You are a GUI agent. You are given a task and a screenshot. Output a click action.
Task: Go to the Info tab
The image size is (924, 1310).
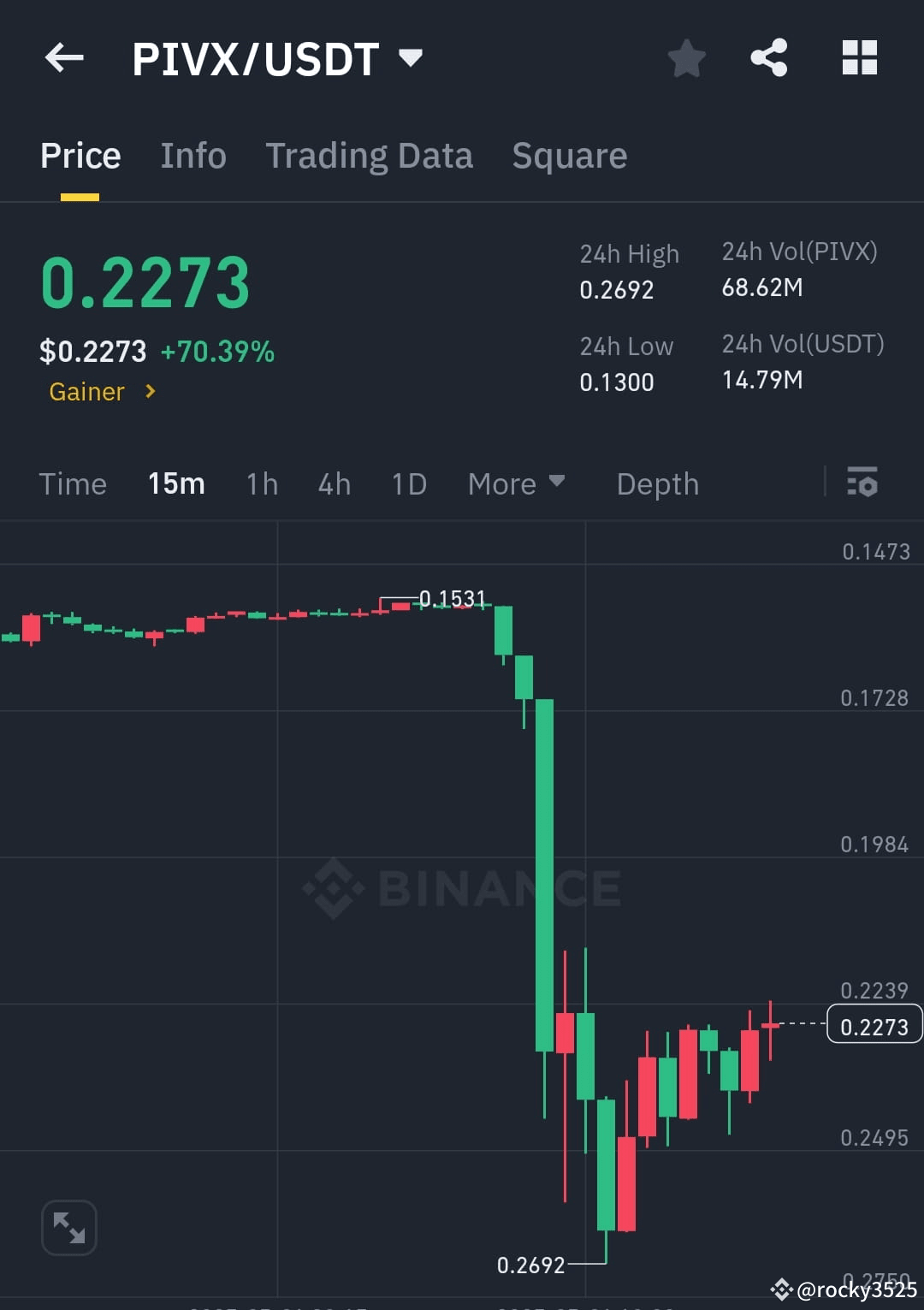[x=192, y=155]
